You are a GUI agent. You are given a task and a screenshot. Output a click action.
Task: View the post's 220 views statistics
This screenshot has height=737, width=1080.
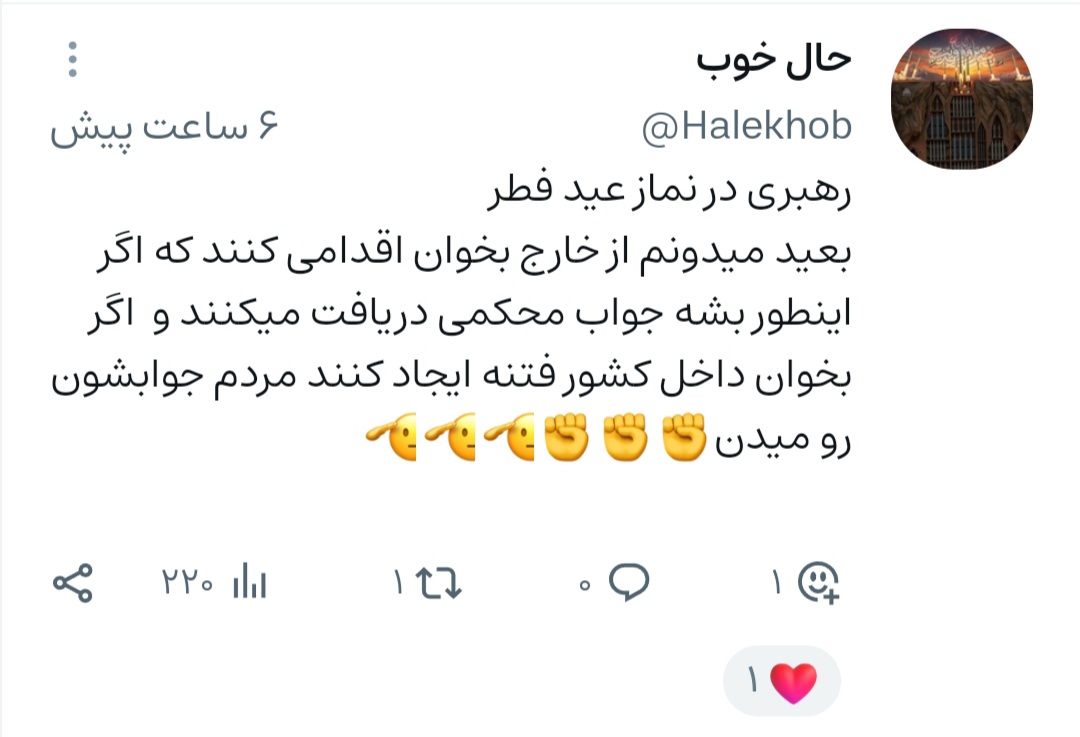pyautogui.click(x=248, y=582)
